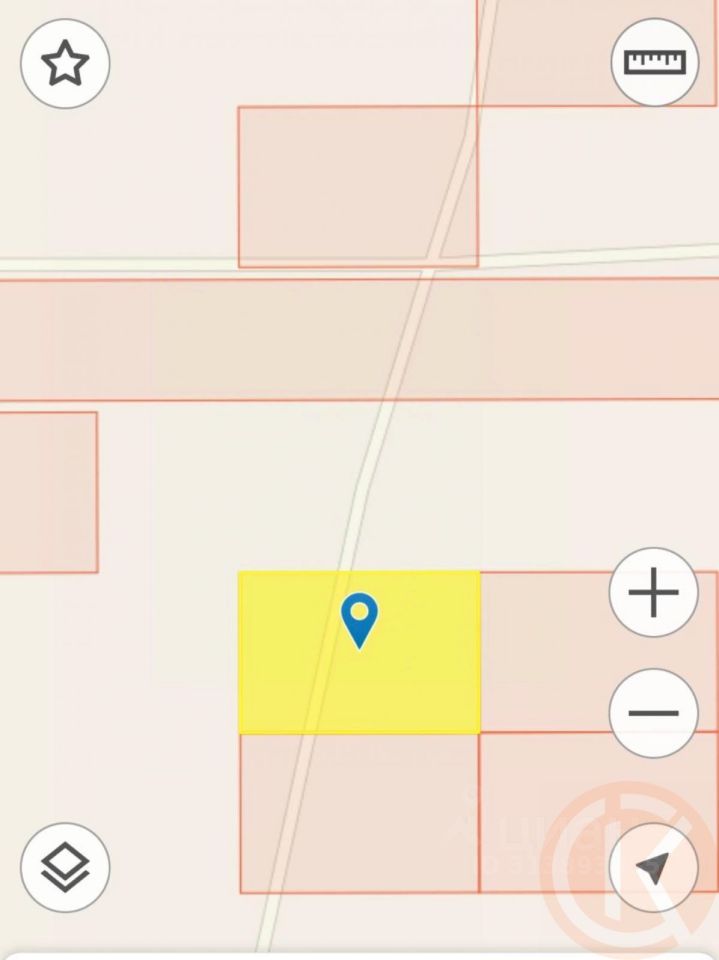The height and width of the screenshot is (960, 719).
Task: Add this location to favorites with the star
Action: (x=65, y=64)
